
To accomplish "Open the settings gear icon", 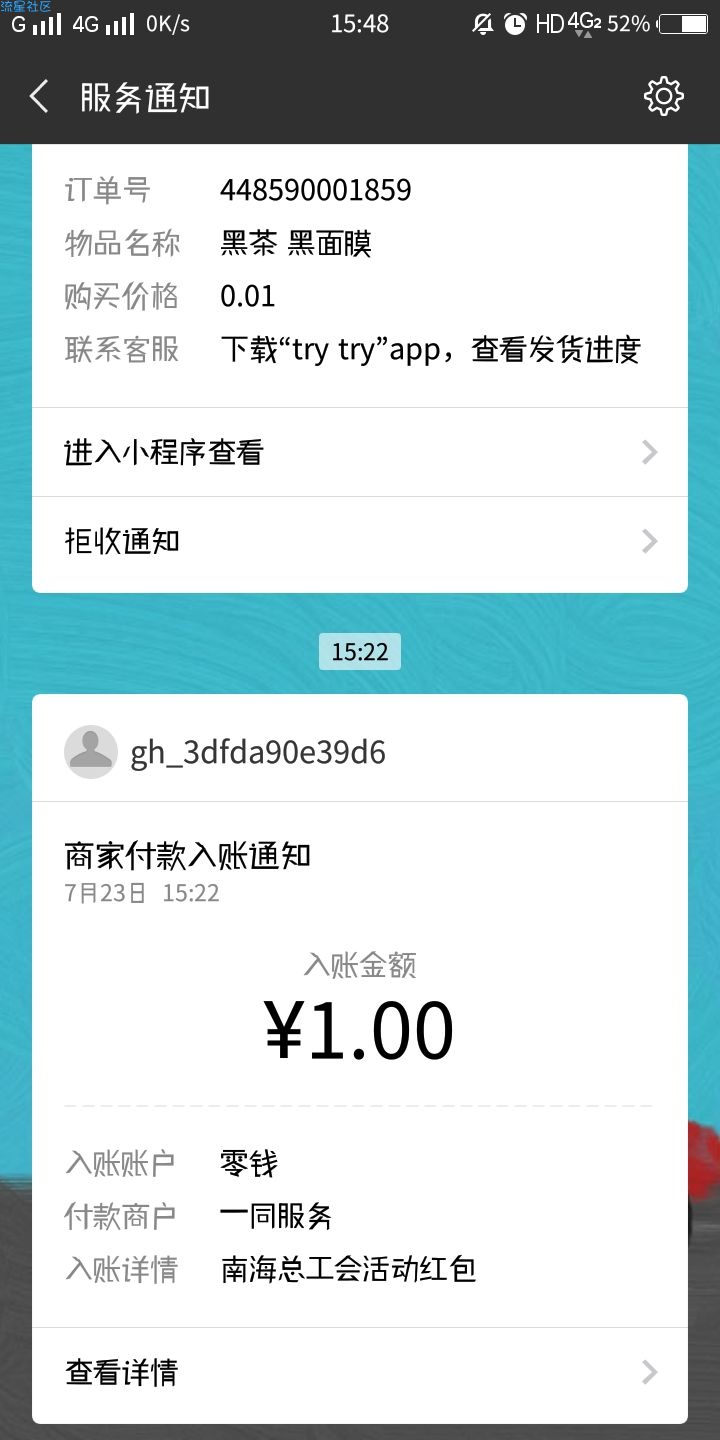I will (x=663, y=97).
